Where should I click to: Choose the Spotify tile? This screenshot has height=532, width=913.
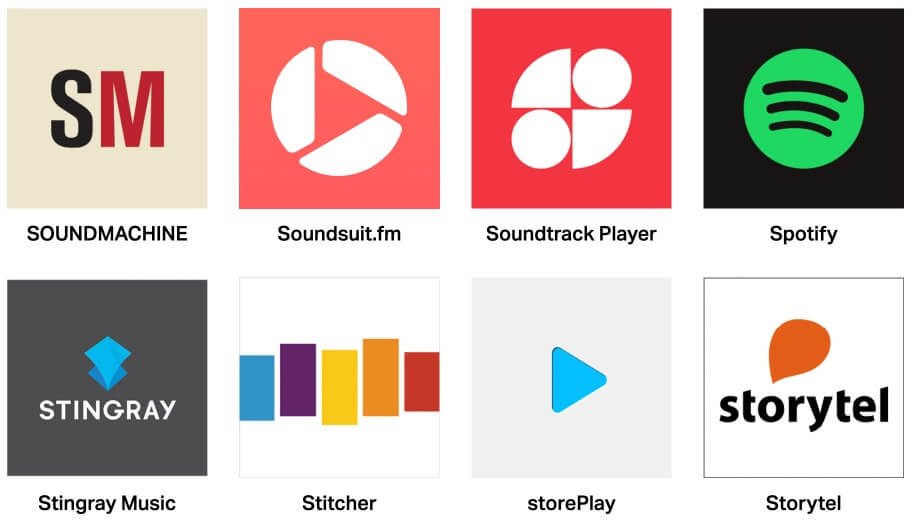coord(803,108)
